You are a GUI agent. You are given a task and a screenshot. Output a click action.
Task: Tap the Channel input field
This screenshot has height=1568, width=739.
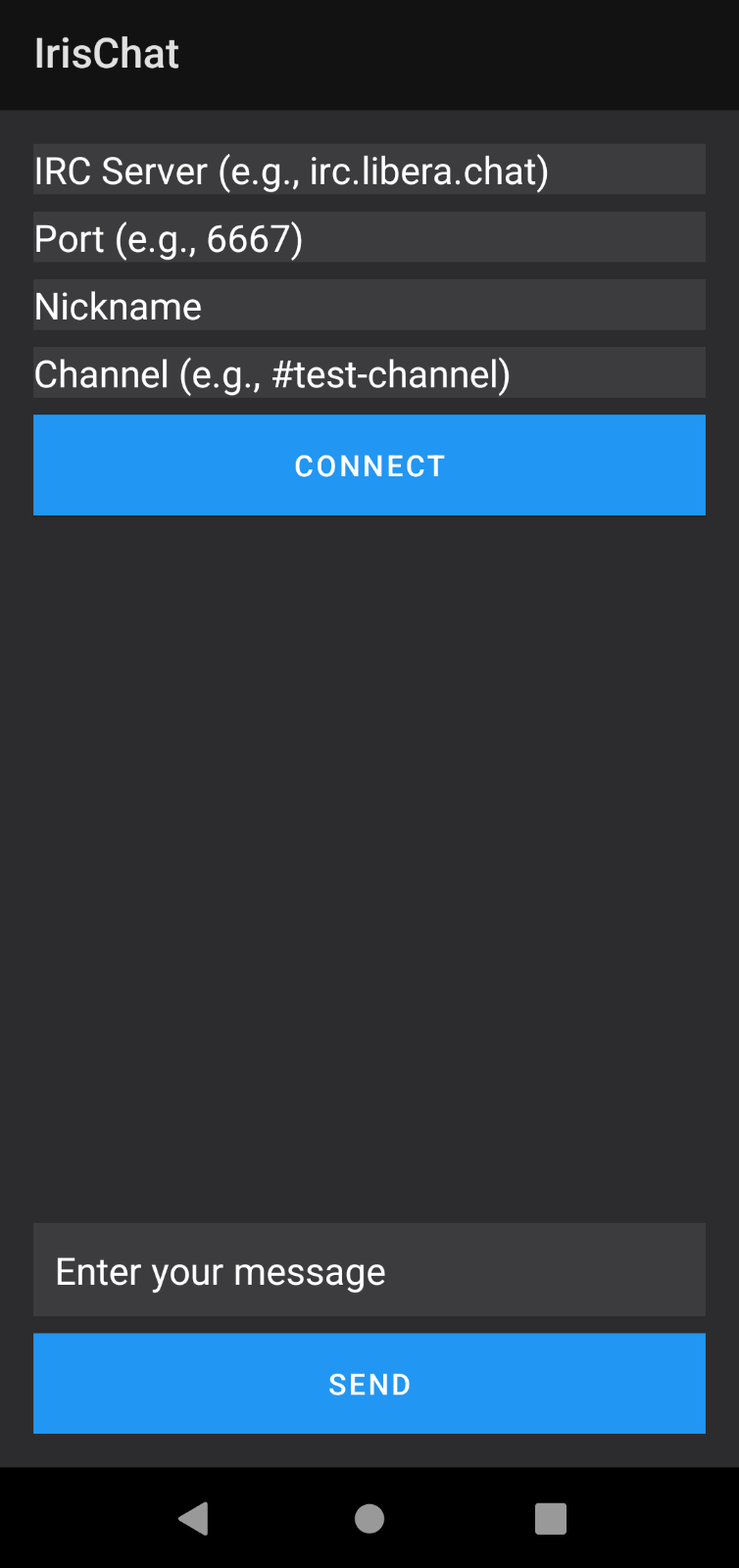click(369, 372)
